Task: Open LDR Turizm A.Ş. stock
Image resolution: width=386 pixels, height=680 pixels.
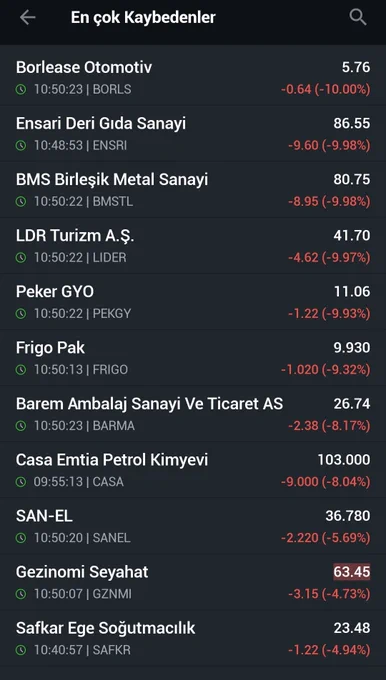Action: click(193, 245)
